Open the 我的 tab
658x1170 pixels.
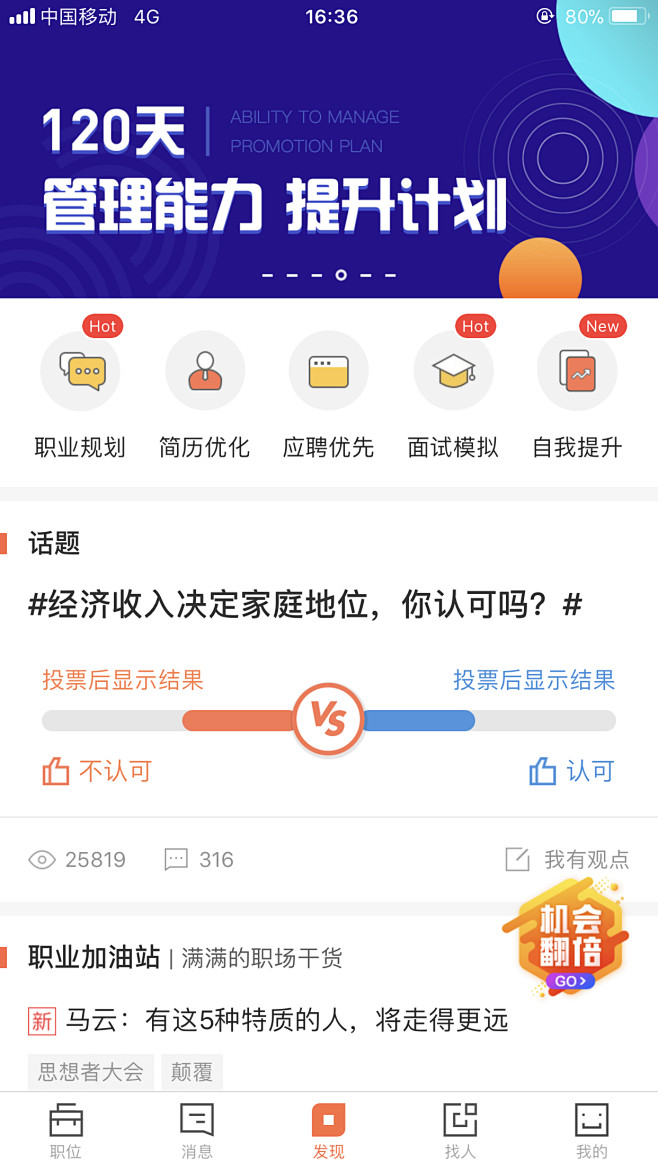click(591, 1131)
